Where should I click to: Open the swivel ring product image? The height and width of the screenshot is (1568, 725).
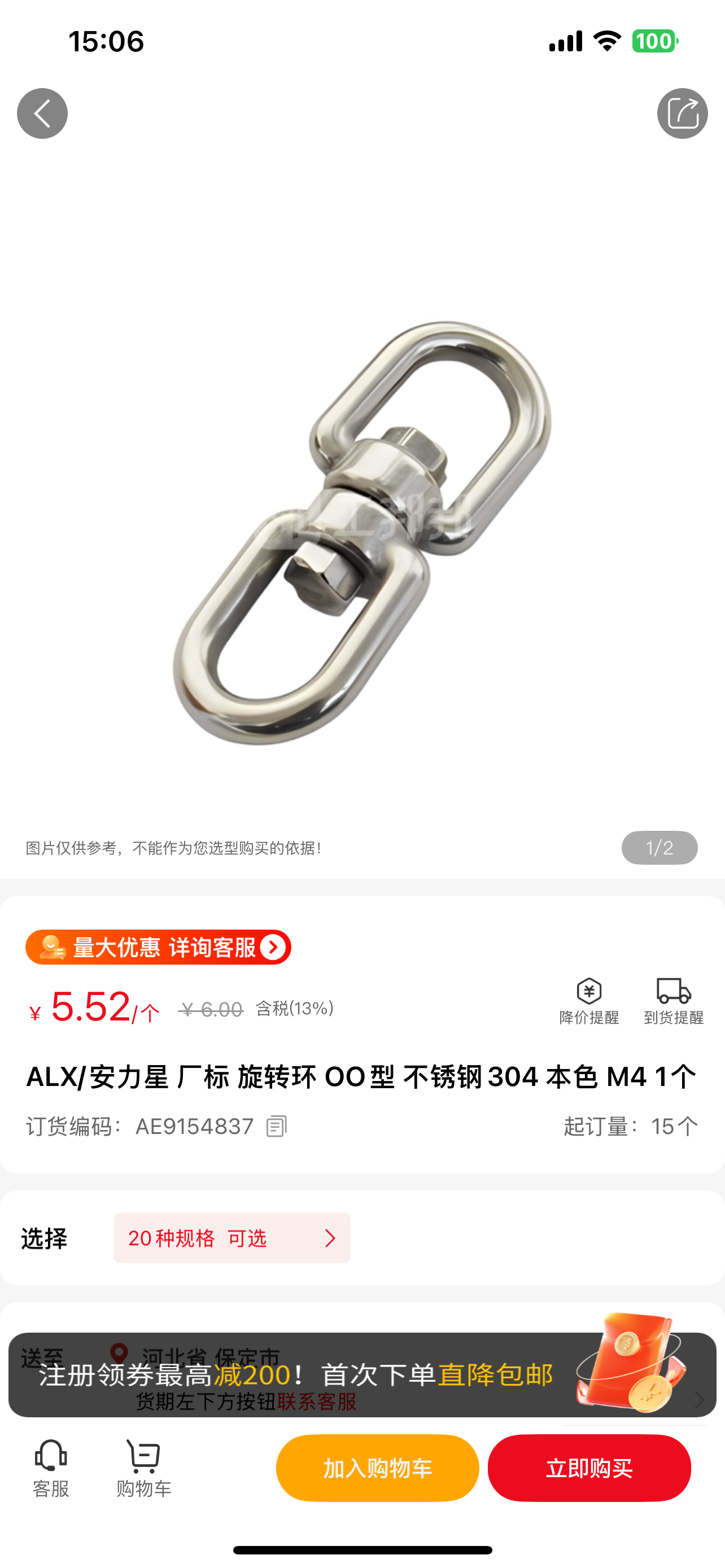click(362, 533)
